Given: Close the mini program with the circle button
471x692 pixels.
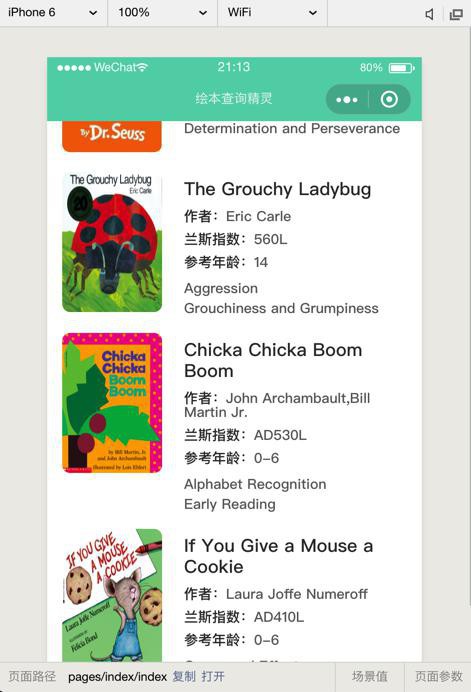Looking at the screenshot, I should point(389,100).
